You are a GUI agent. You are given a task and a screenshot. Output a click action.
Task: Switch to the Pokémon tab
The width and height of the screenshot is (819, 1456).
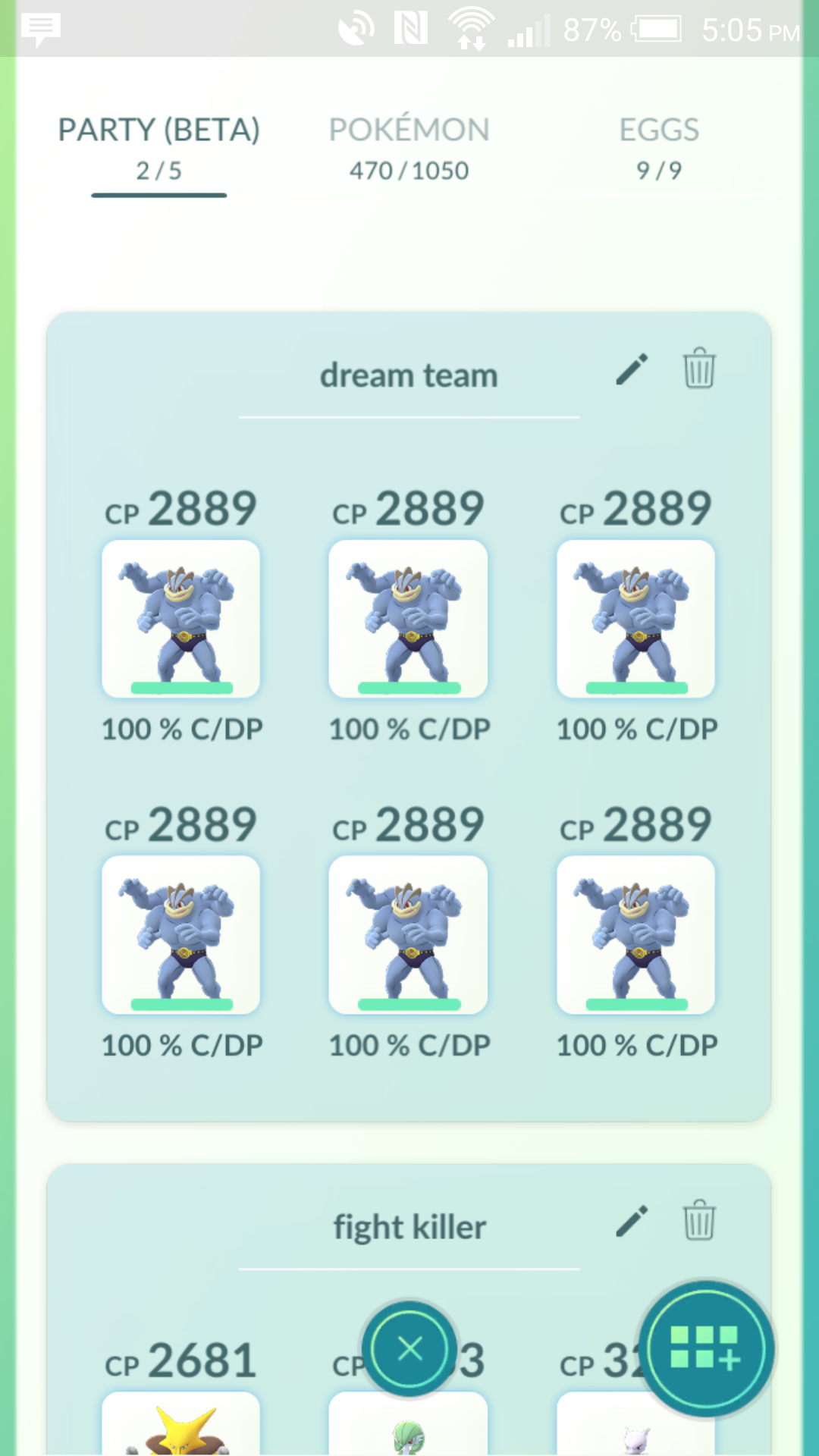click(409, 149)
